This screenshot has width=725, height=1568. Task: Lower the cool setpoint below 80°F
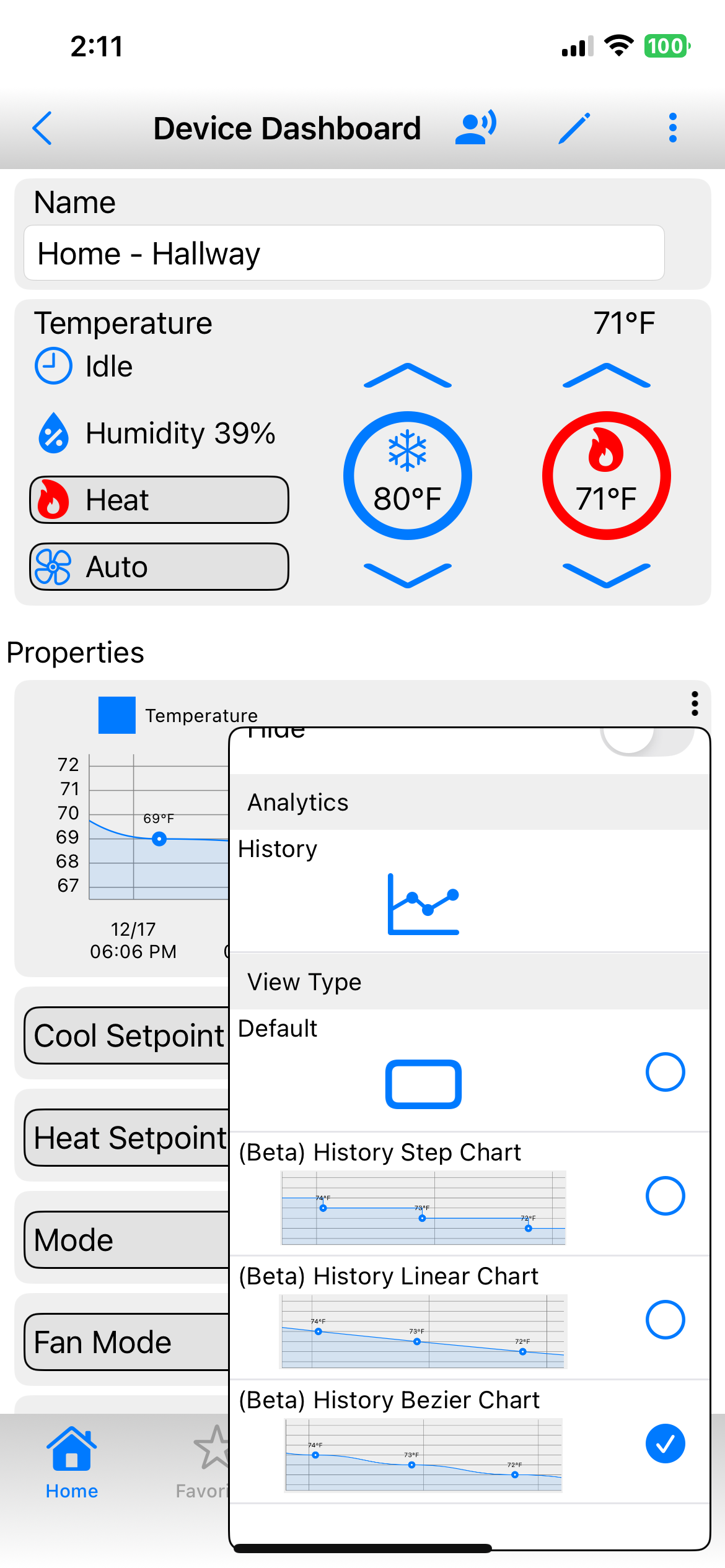click(x=407, y=575)
